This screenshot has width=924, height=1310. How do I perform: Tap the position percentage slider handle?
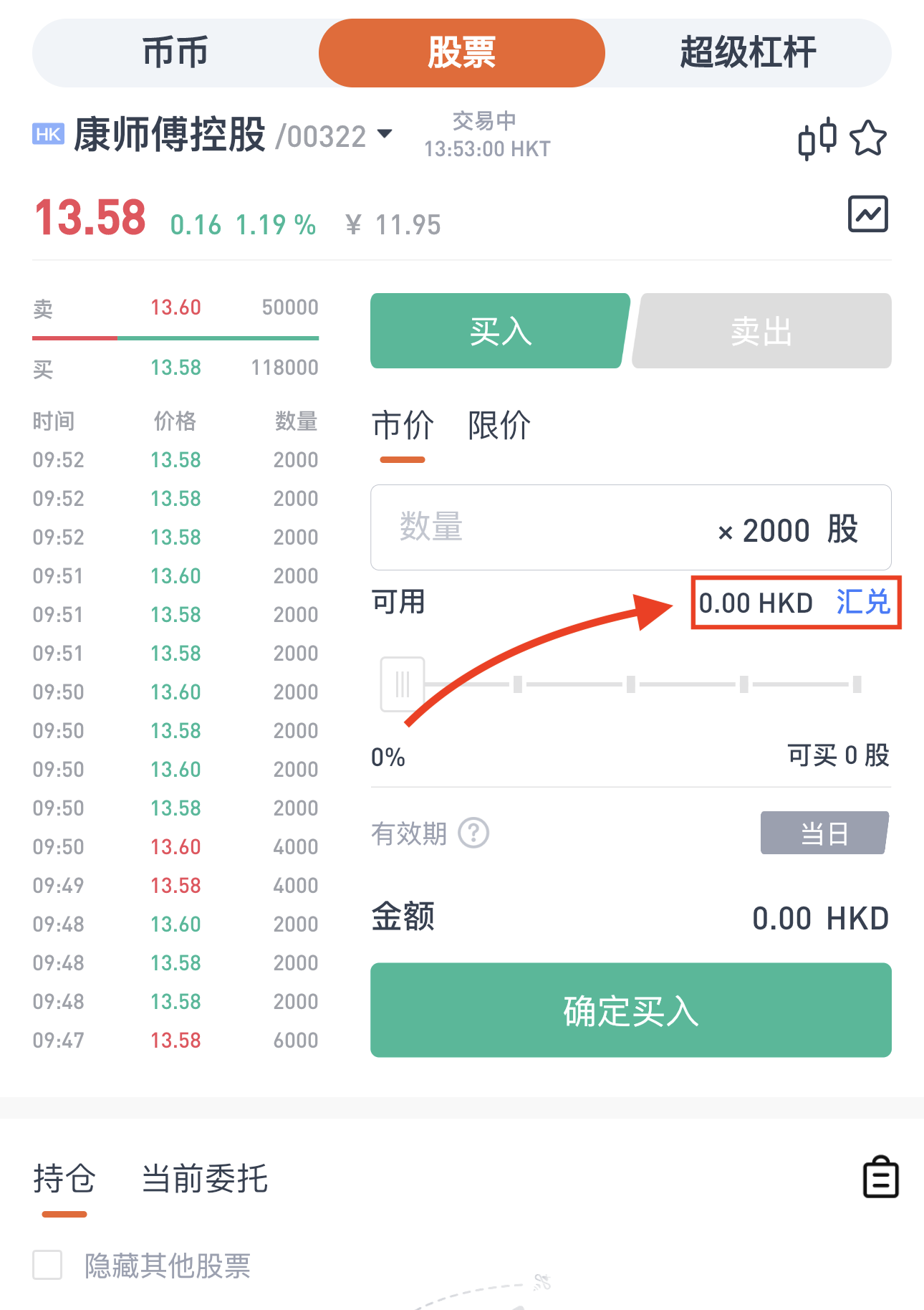[403, 684]
